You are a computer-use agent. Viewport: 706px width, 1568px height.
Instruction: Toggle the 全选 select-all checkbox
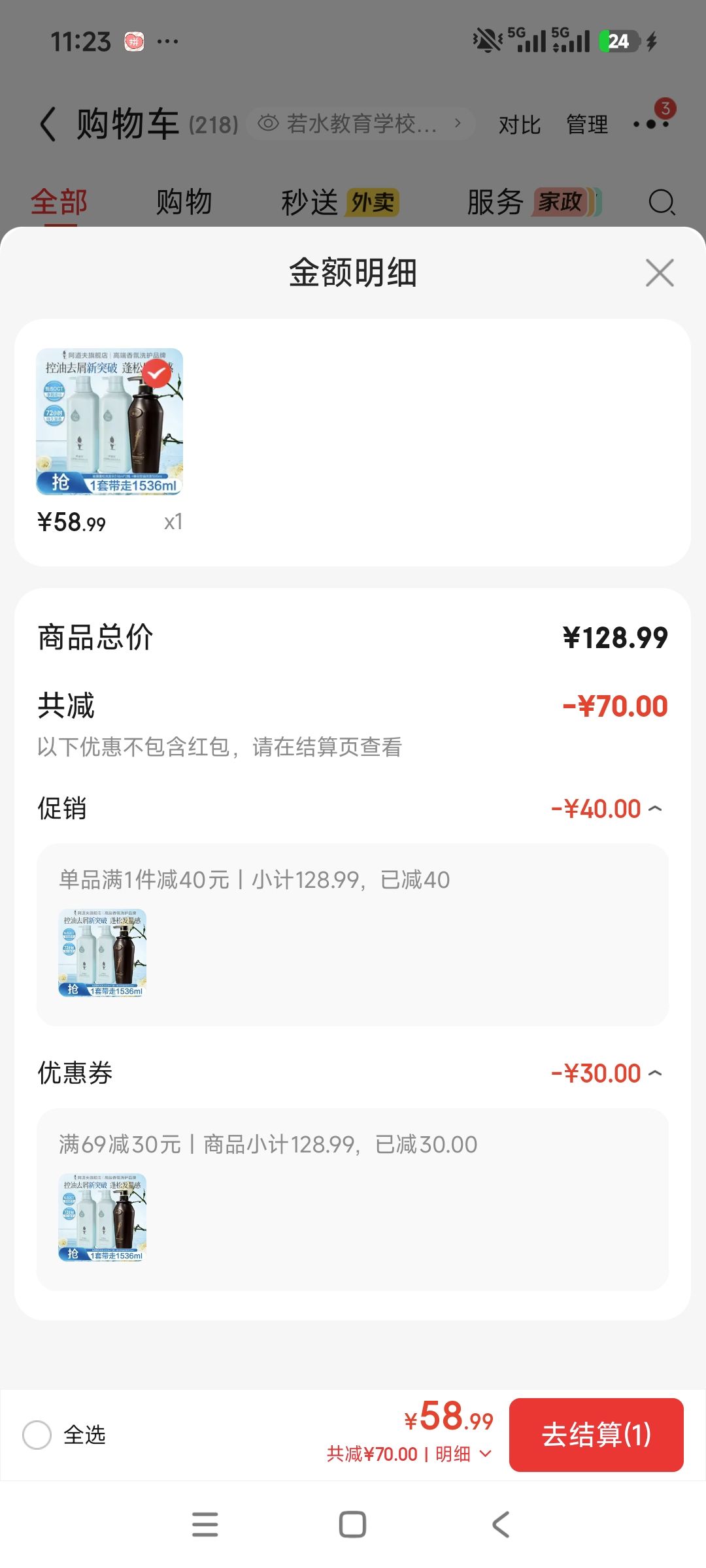tap(37, 1435)
